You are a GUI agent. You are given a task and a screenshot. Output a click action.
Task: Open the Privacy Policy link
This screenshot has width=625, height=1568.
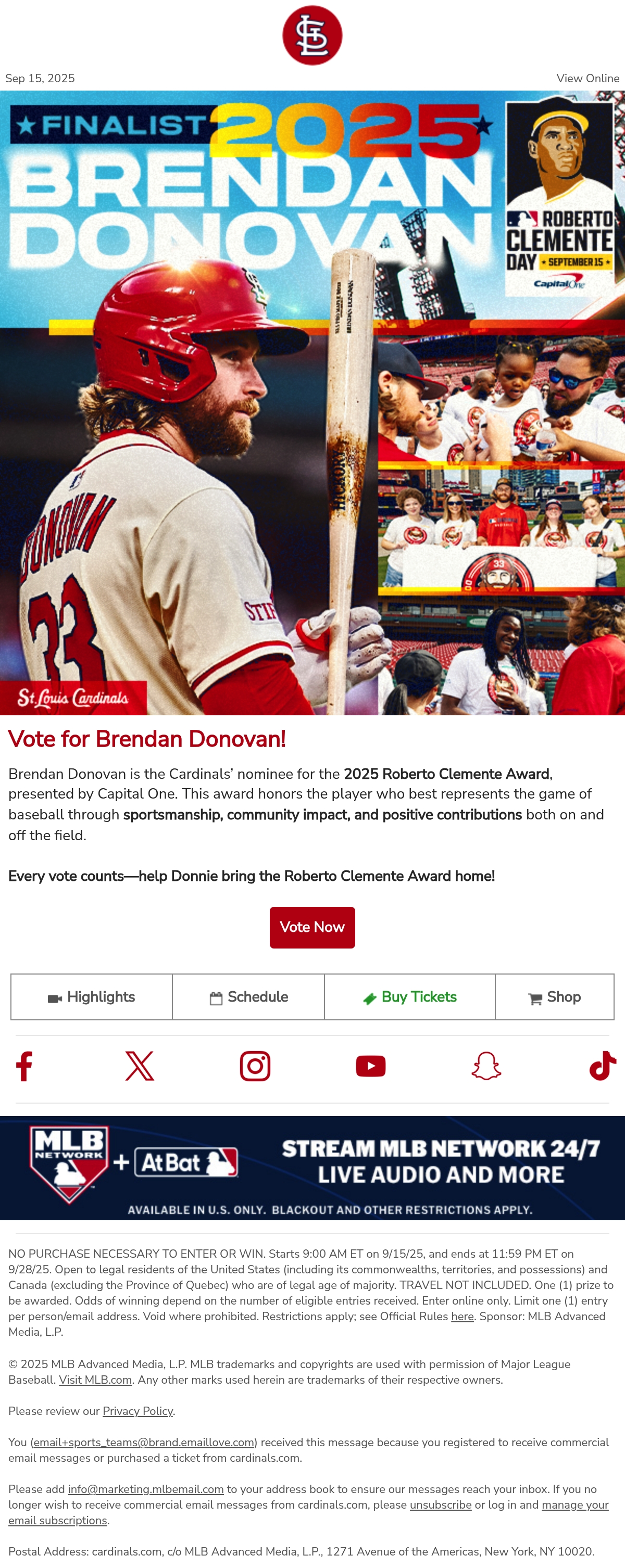click(137, 1410)
